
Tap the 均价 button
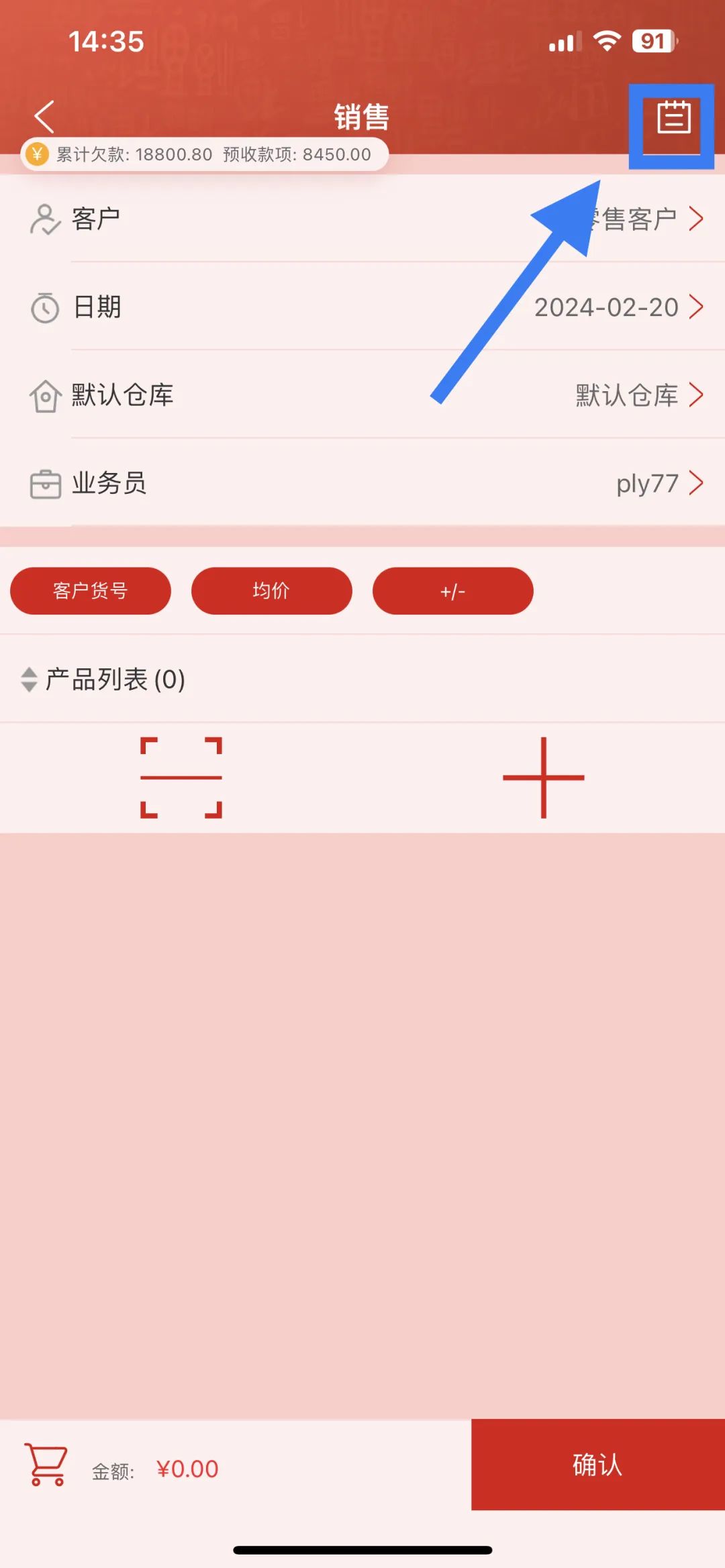tap(271, 591)
